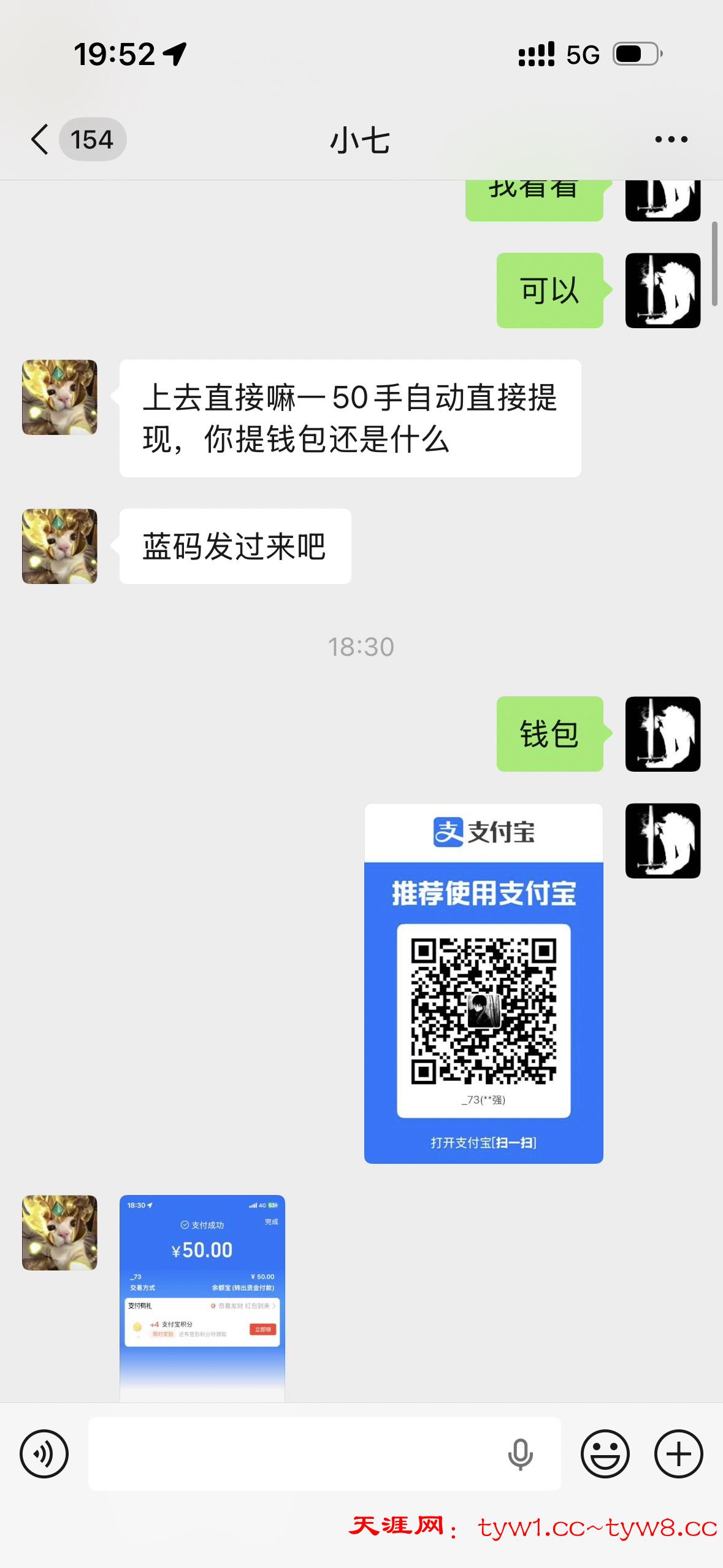The width and height of the screenshot is (723, 1568).
Task: Switch to voice message input
Action: [44, 1453]
